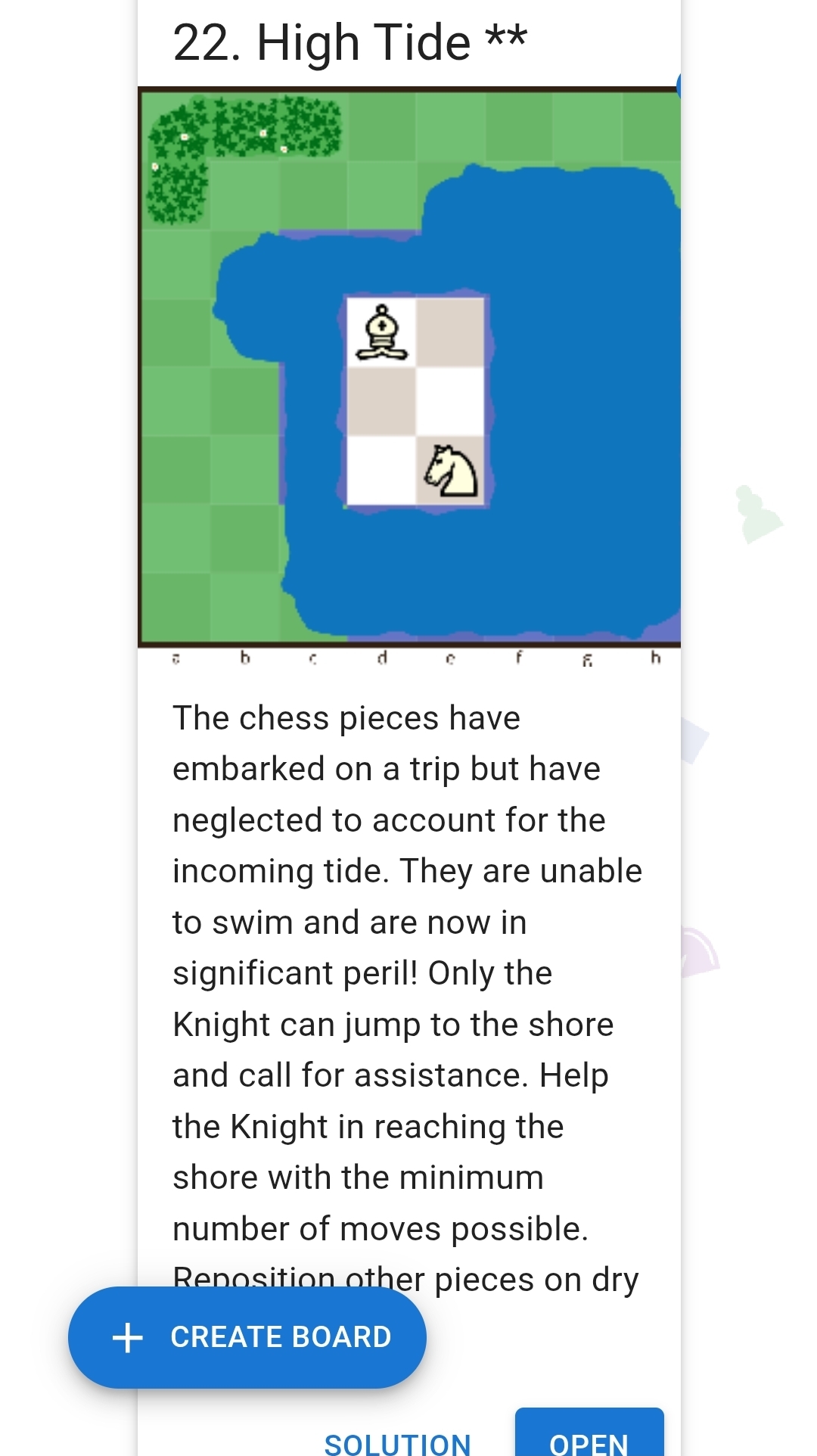This screenshot has height=1456, width=817.
Task: Tap the Create Board floating button
Action: point(247,1337)
